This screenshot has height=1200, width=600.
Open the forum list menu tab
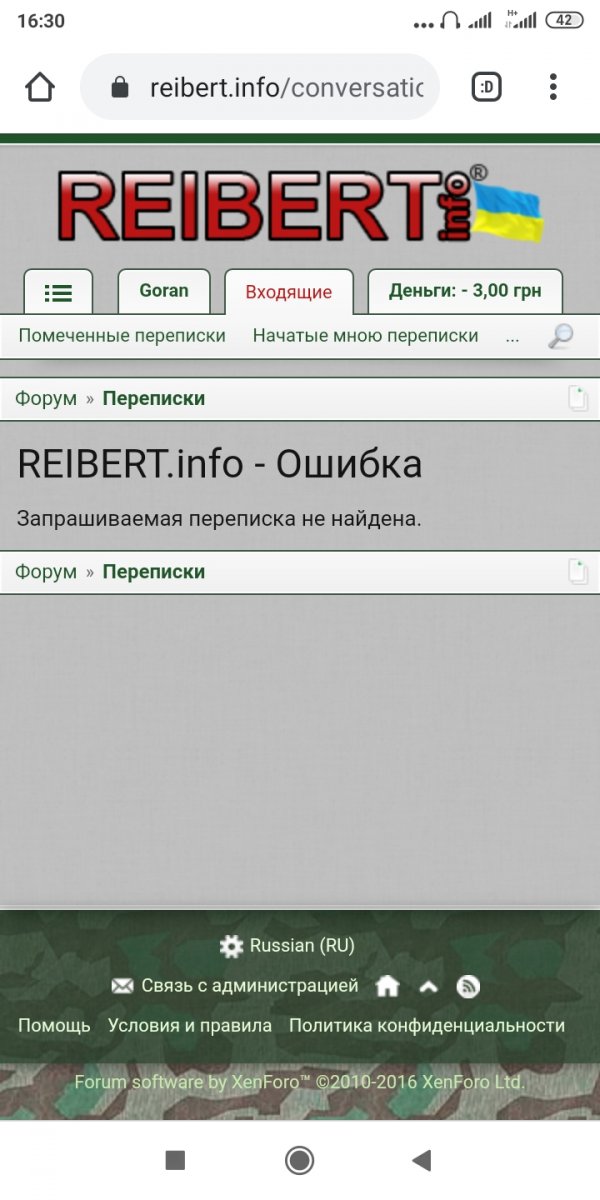58,292
